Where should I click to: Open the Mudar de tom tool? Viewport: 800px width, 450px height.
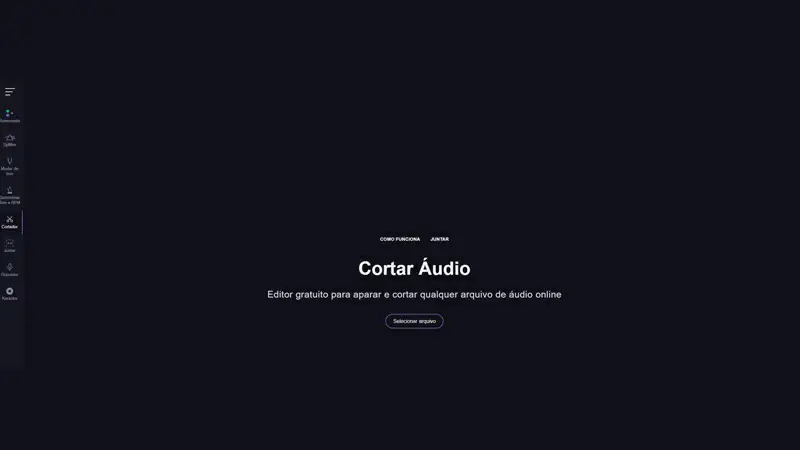point(10,165)
